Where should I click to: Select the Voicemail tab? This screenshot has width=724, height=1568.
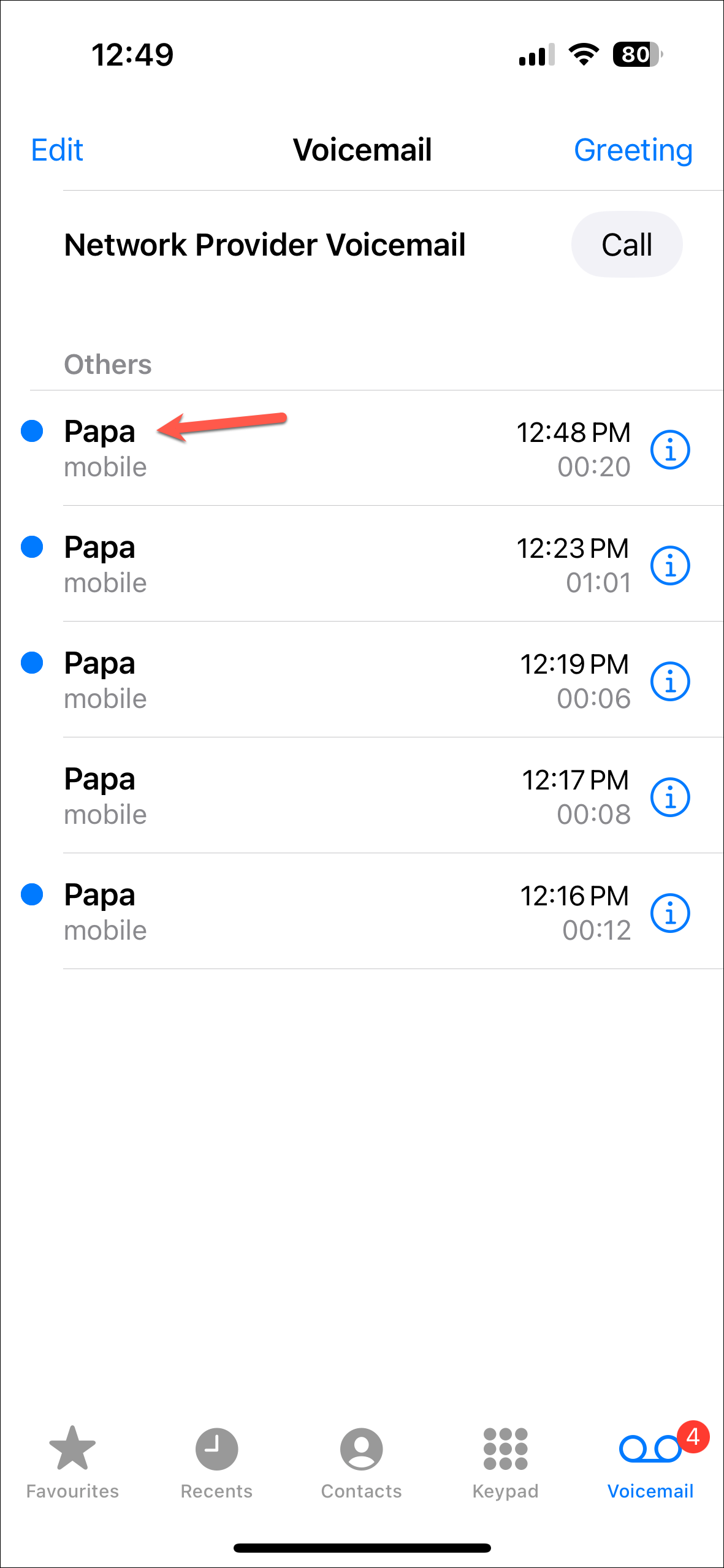(x=650, y=1462)
